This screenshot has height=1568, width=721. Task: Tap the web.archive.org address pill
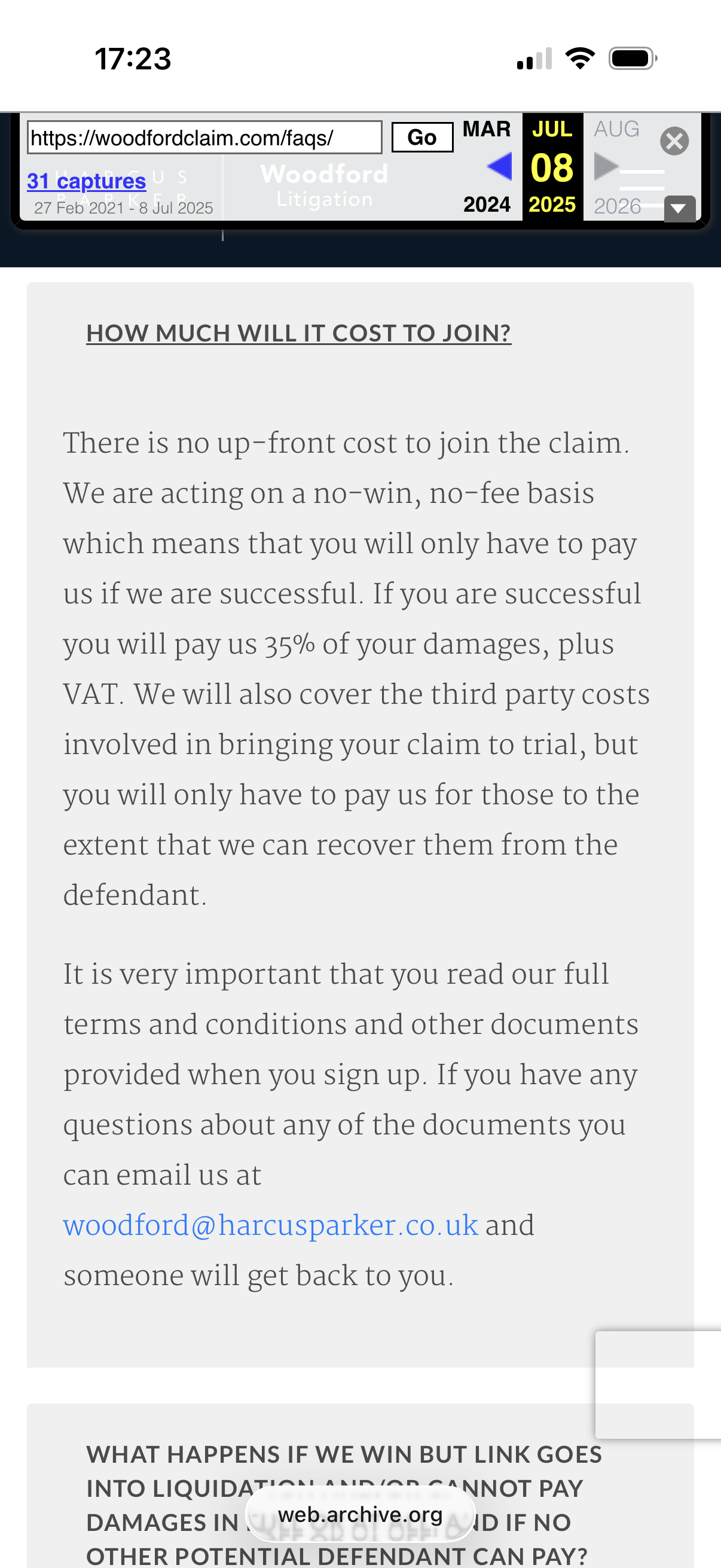(x=360, y=1514)
